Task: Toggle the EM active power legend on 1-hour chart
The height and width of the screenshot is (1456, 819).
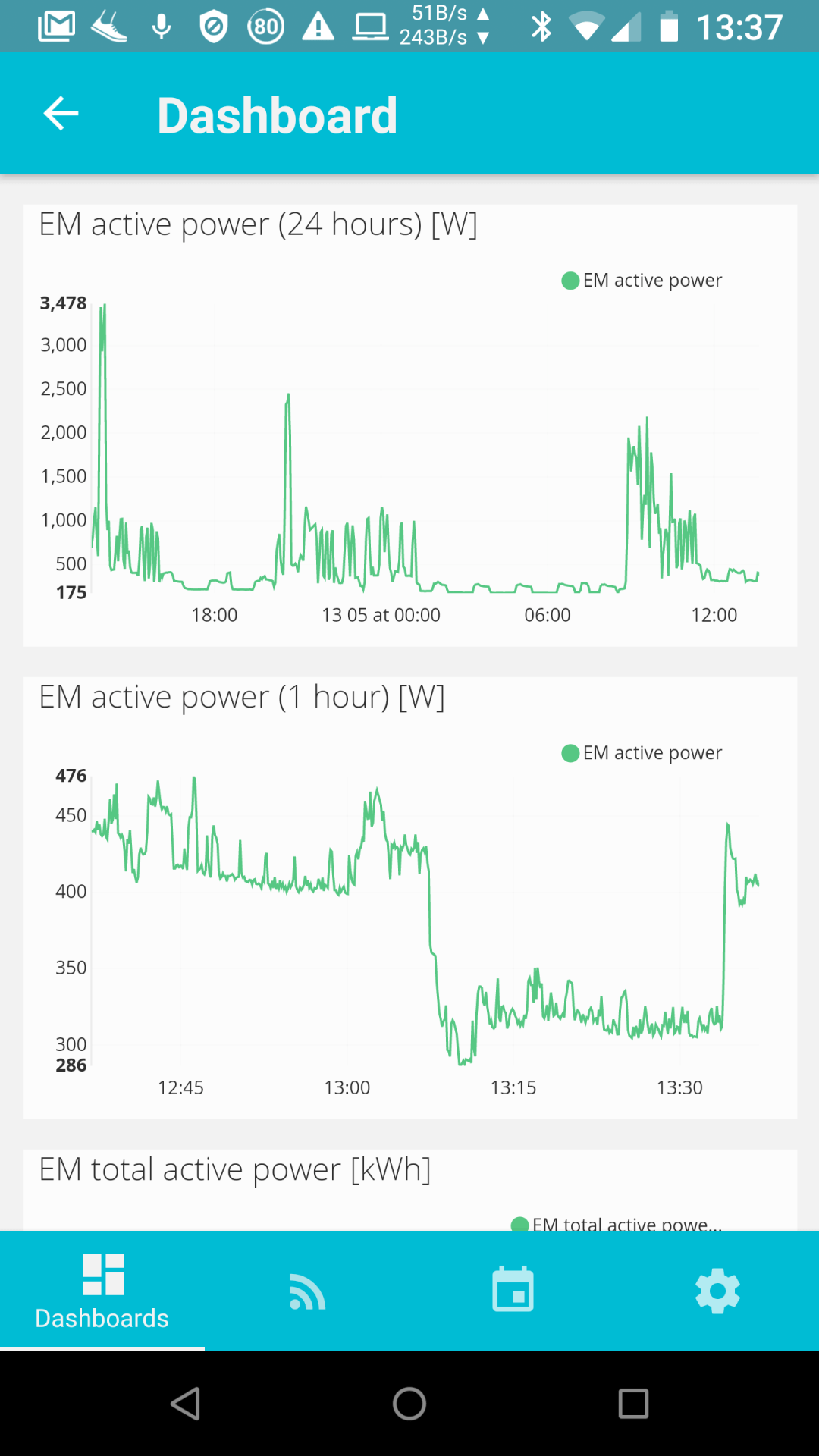Action: click(x=639, y=752)
